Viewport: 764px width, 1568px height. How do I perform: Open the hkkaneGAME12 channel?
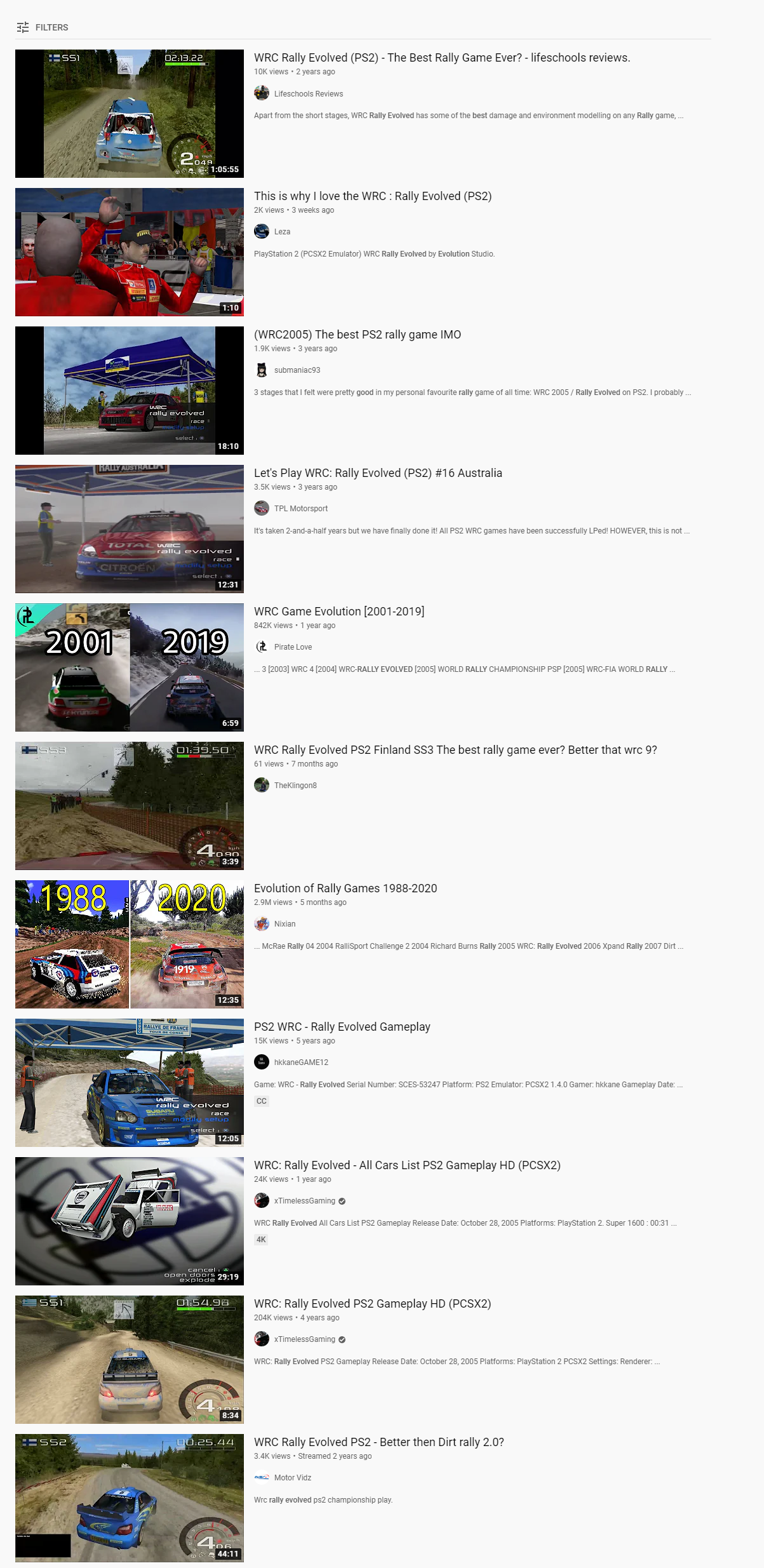[301, 1062]
